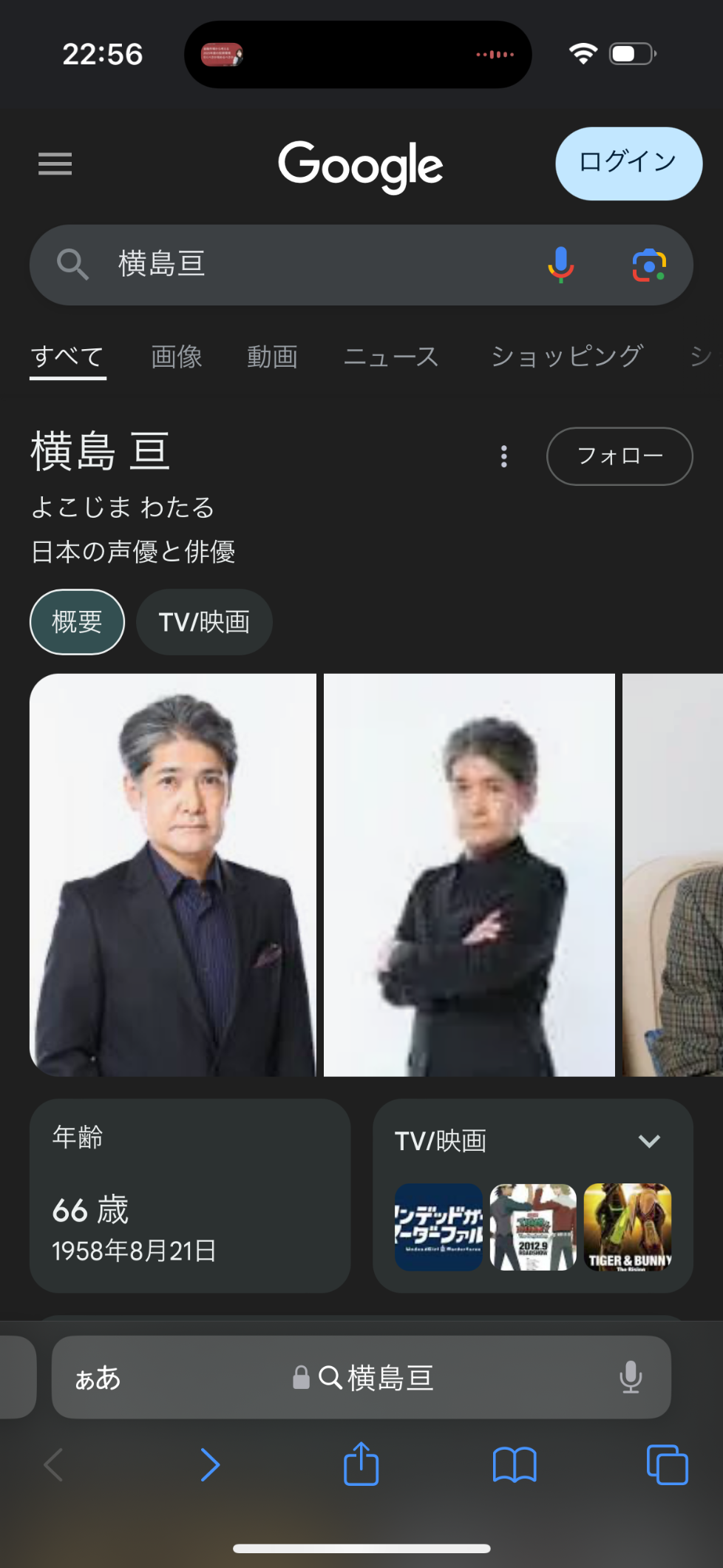The width and height of the screenshot is (723, 1568).
Task: Share this page from Safari toolbar
Action: (361, 1464)
